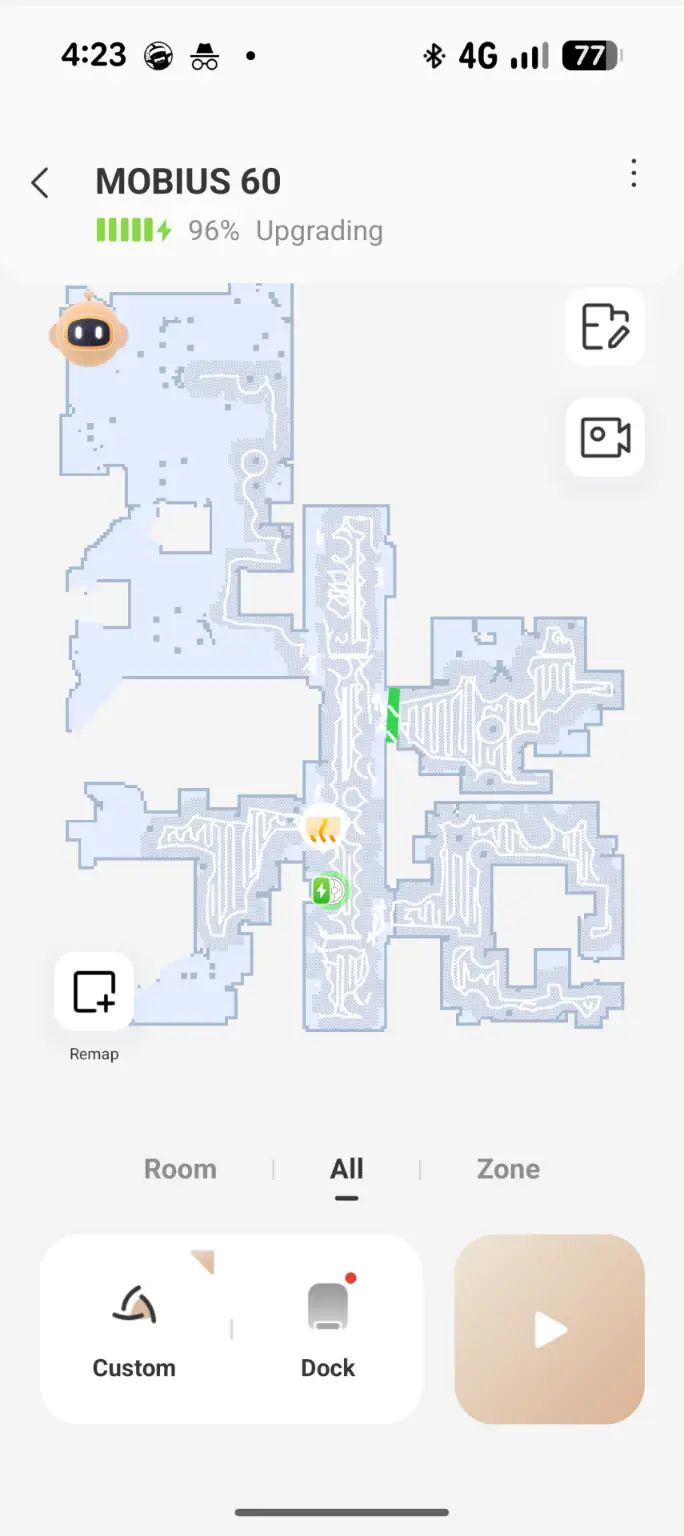This screenshot has height=1536, width=684.
Task: Tap the robot assistant avatar
Action: [89, 332]
